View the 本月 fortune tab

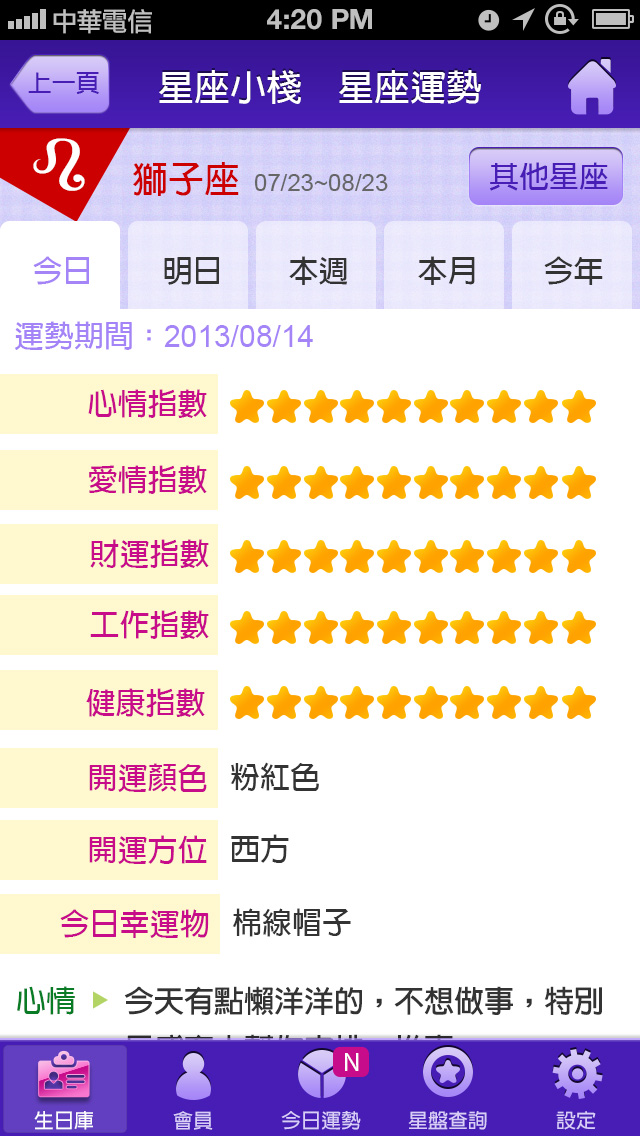[446, 270]
